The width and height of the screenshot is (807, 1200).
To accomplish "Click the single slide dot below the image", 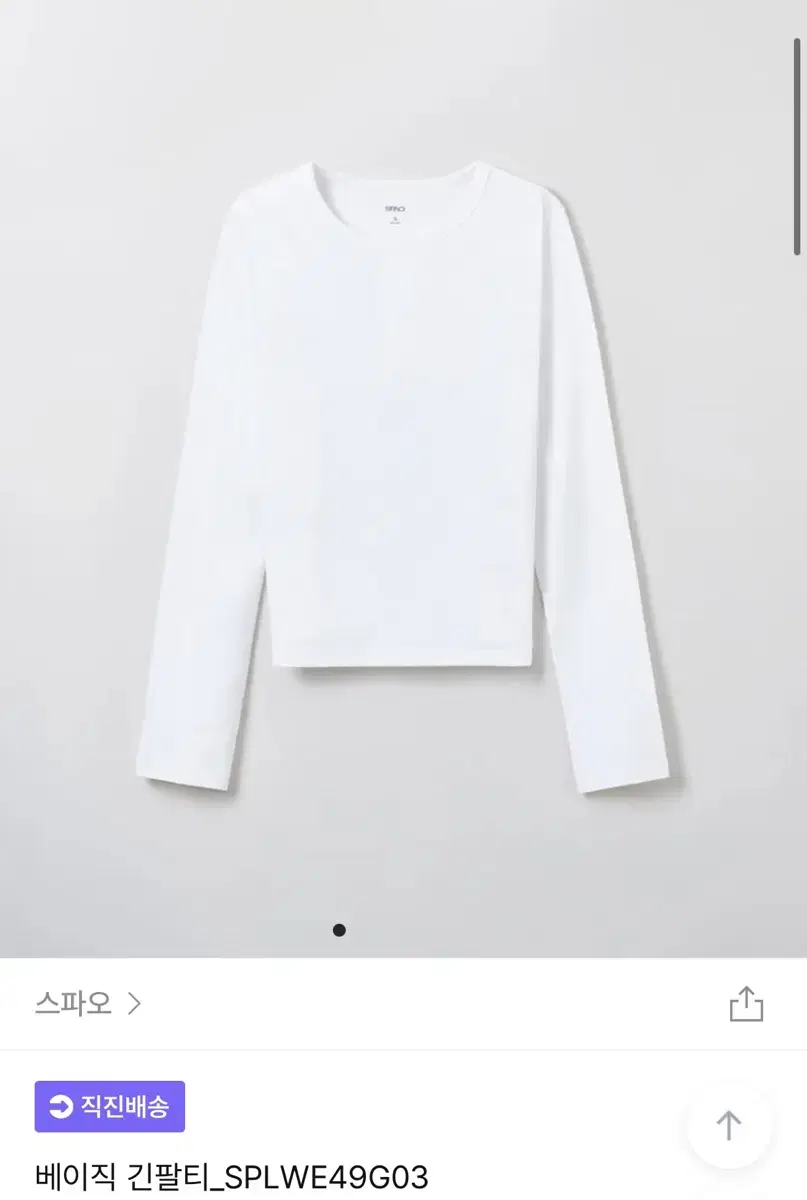I will click(340, 930).
